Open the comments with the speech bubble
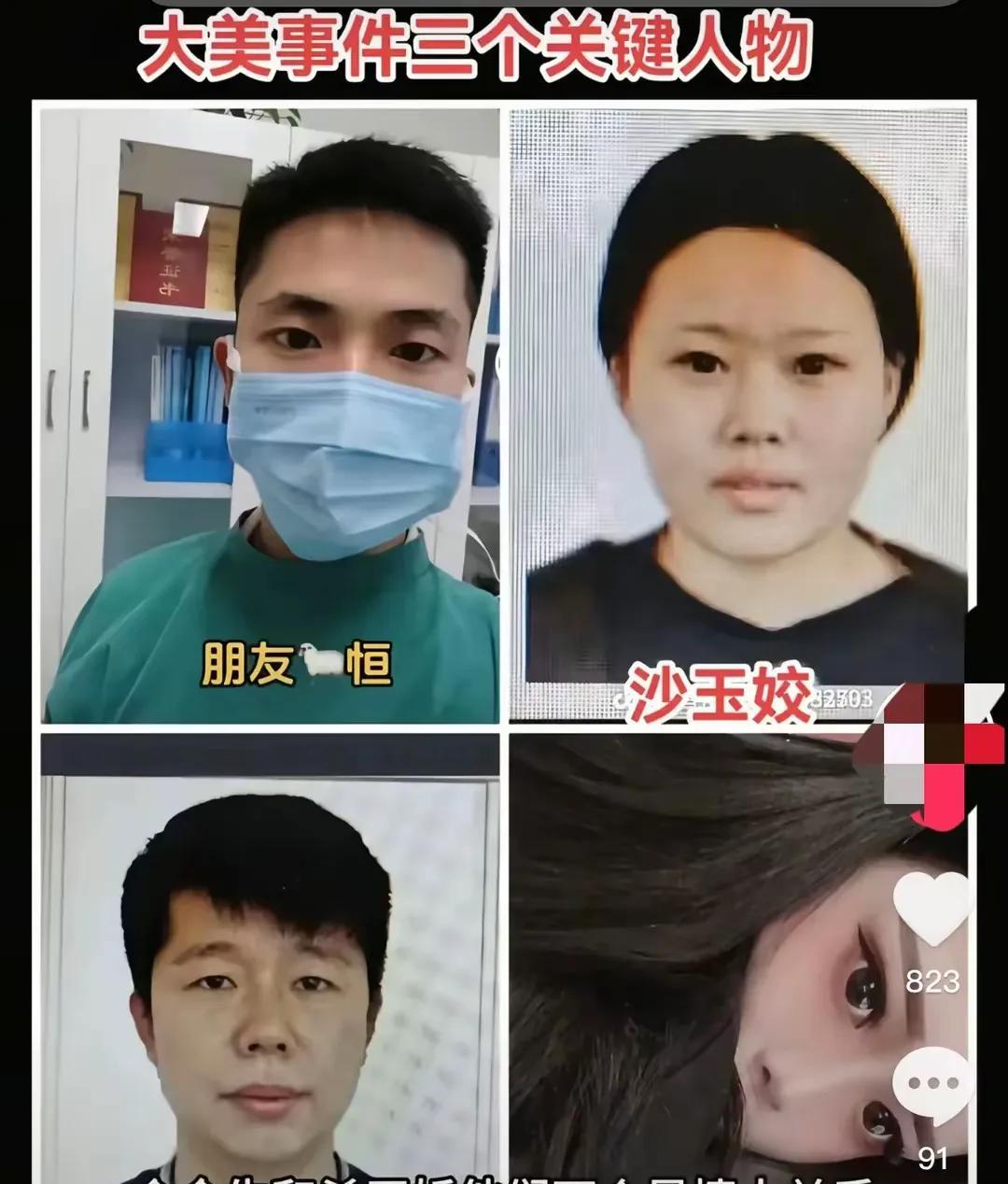This screenshot has height=1184, width=1008. pos(931,1085)
